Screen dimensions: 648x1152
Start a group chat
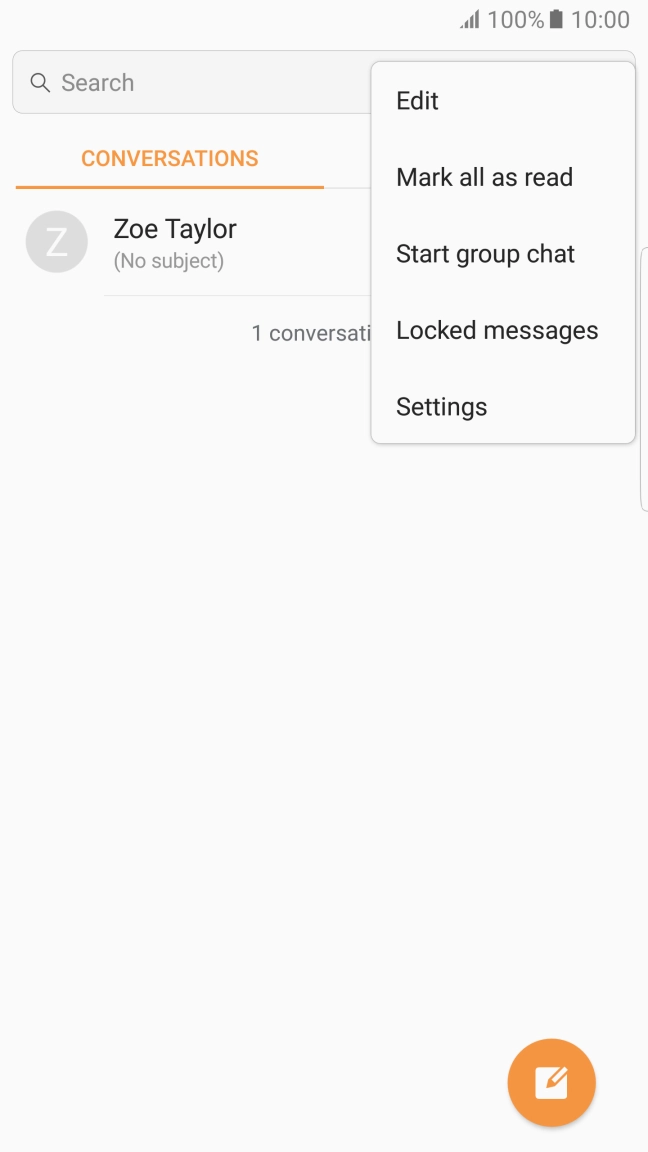(x=503, y=253)
